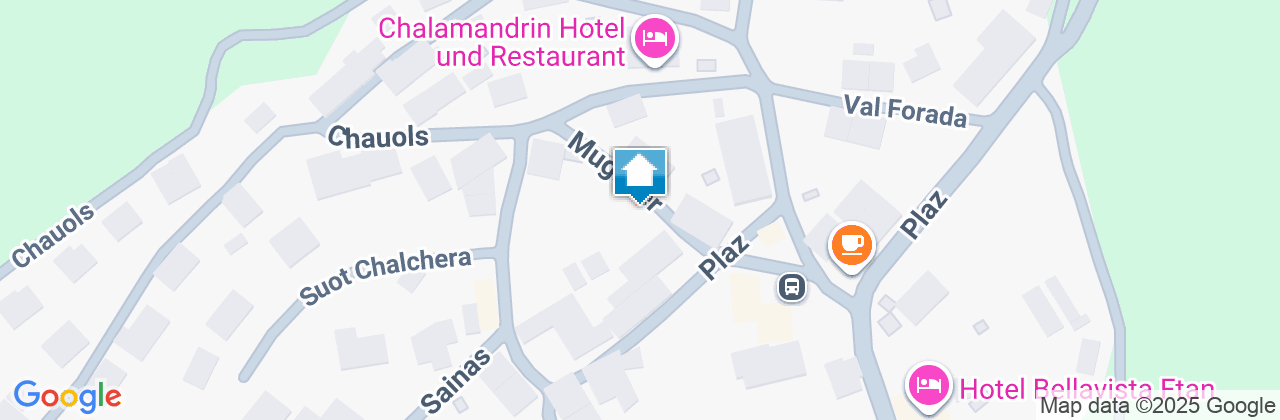
Task: Open the Chalamandrin Hotel und Restaurant pin
Action: [656, 40]
